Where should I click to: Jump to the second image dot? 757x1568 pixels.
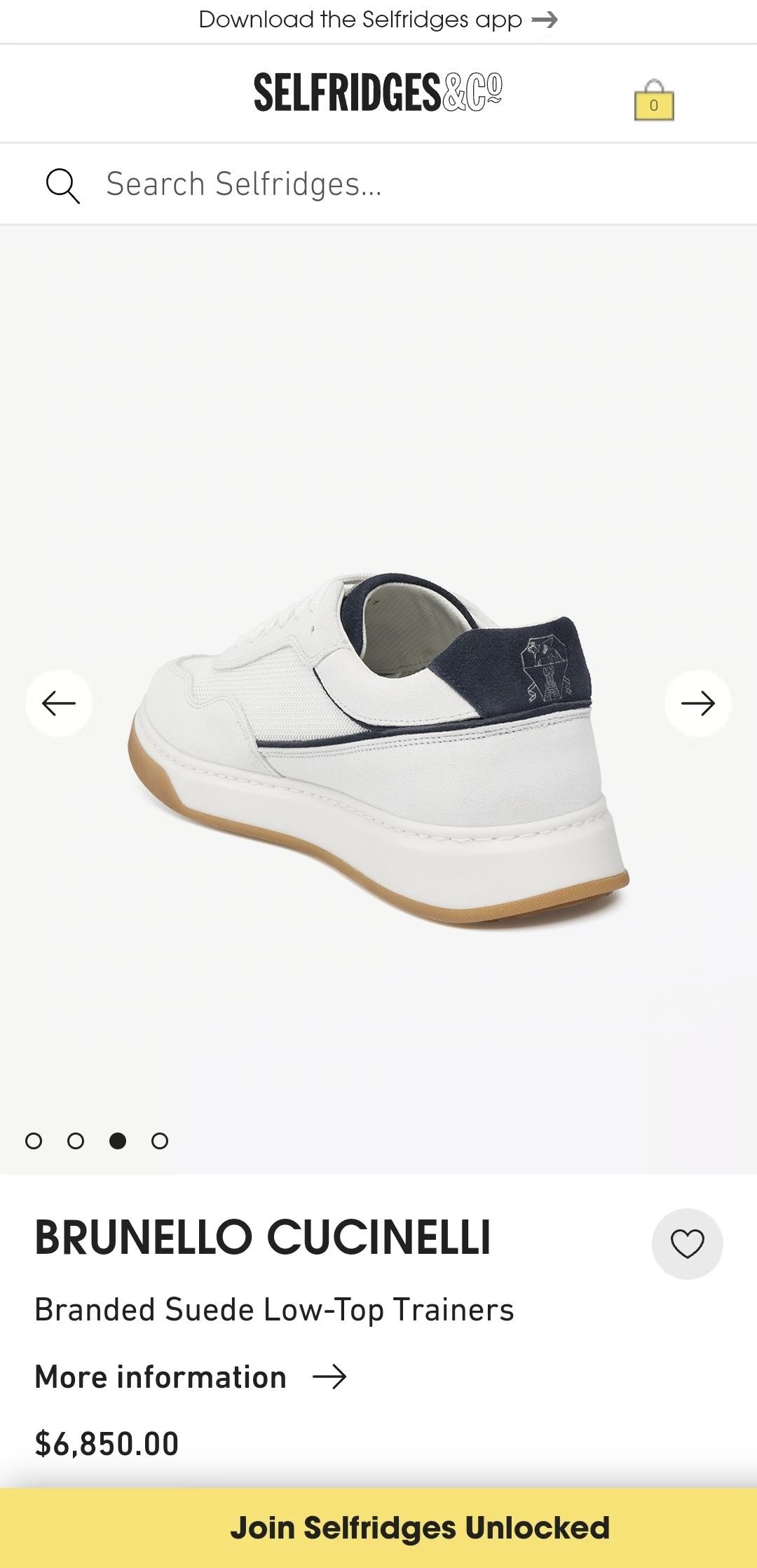pyautogui.click(x=76, y=1141)
